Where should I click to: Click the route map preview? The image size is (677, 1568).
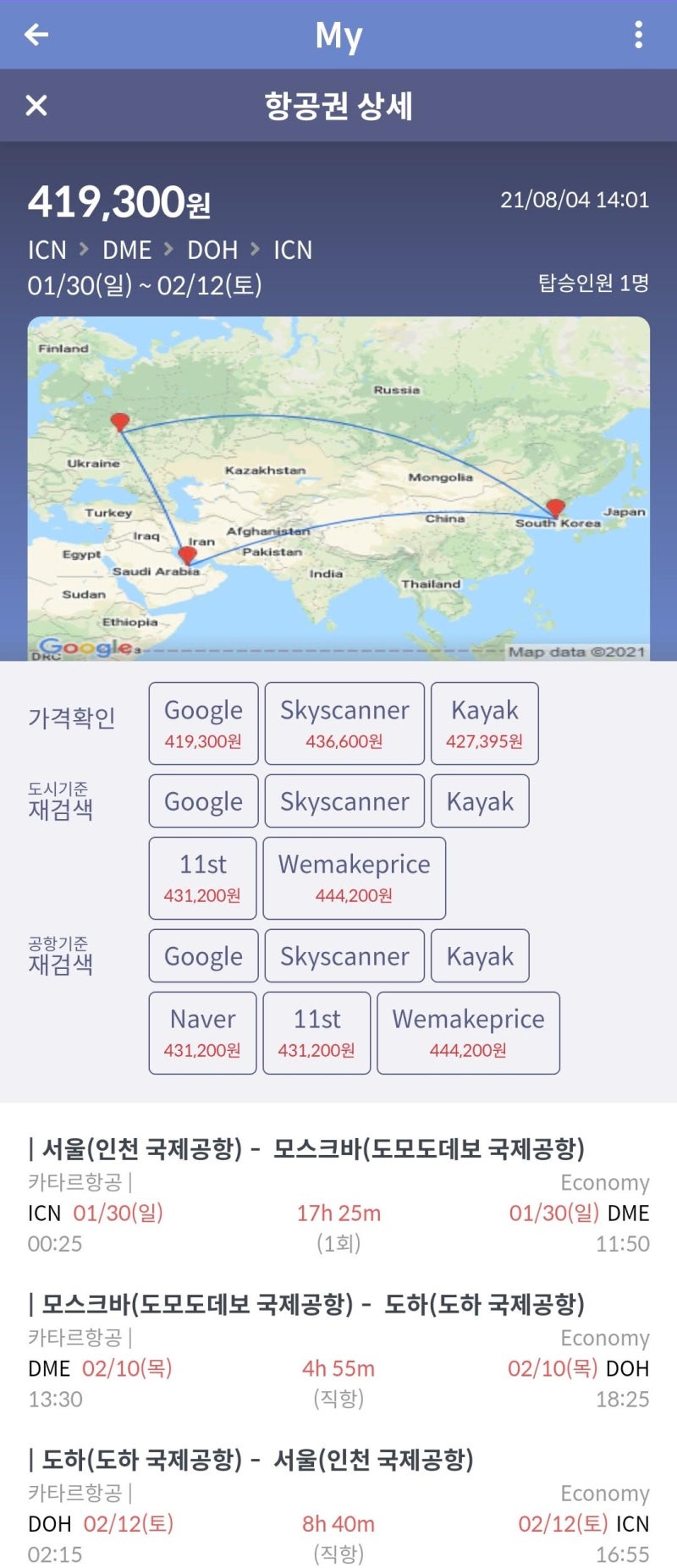(338, 489)
